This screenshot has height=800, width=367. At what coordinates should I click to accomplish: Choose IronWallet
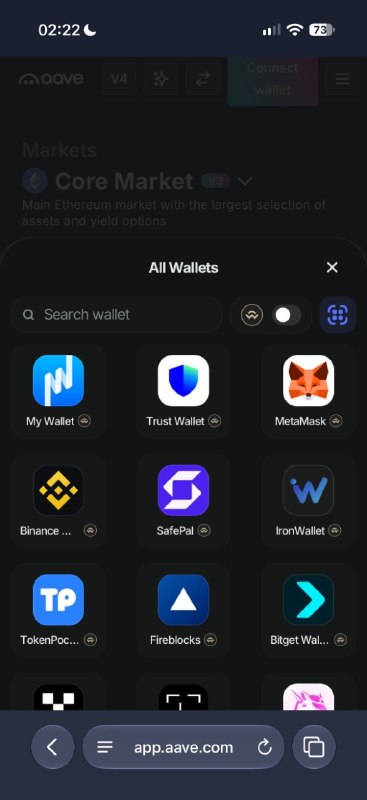tap(308, 501)
